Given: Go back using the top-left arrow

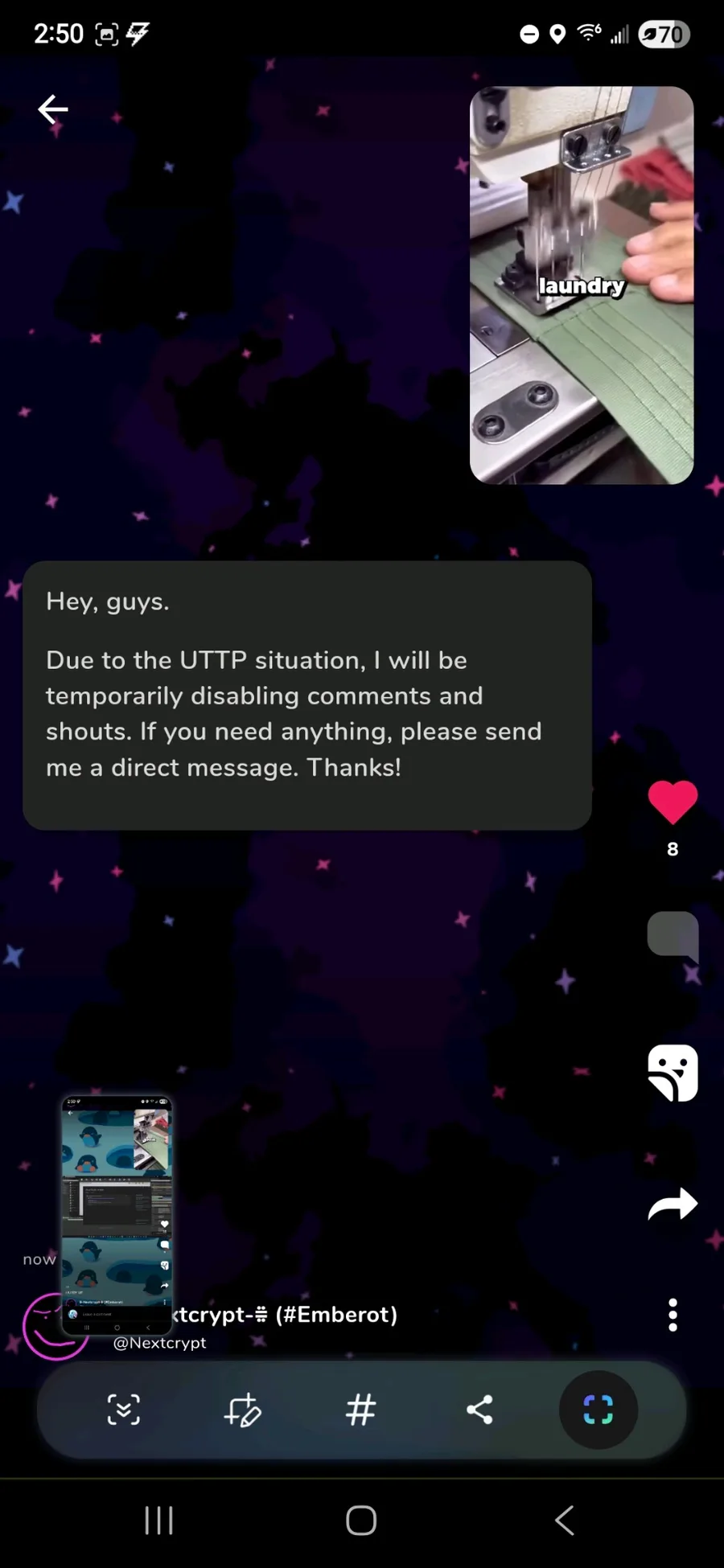Looking at the screenshot, I should tap(53, 109).
